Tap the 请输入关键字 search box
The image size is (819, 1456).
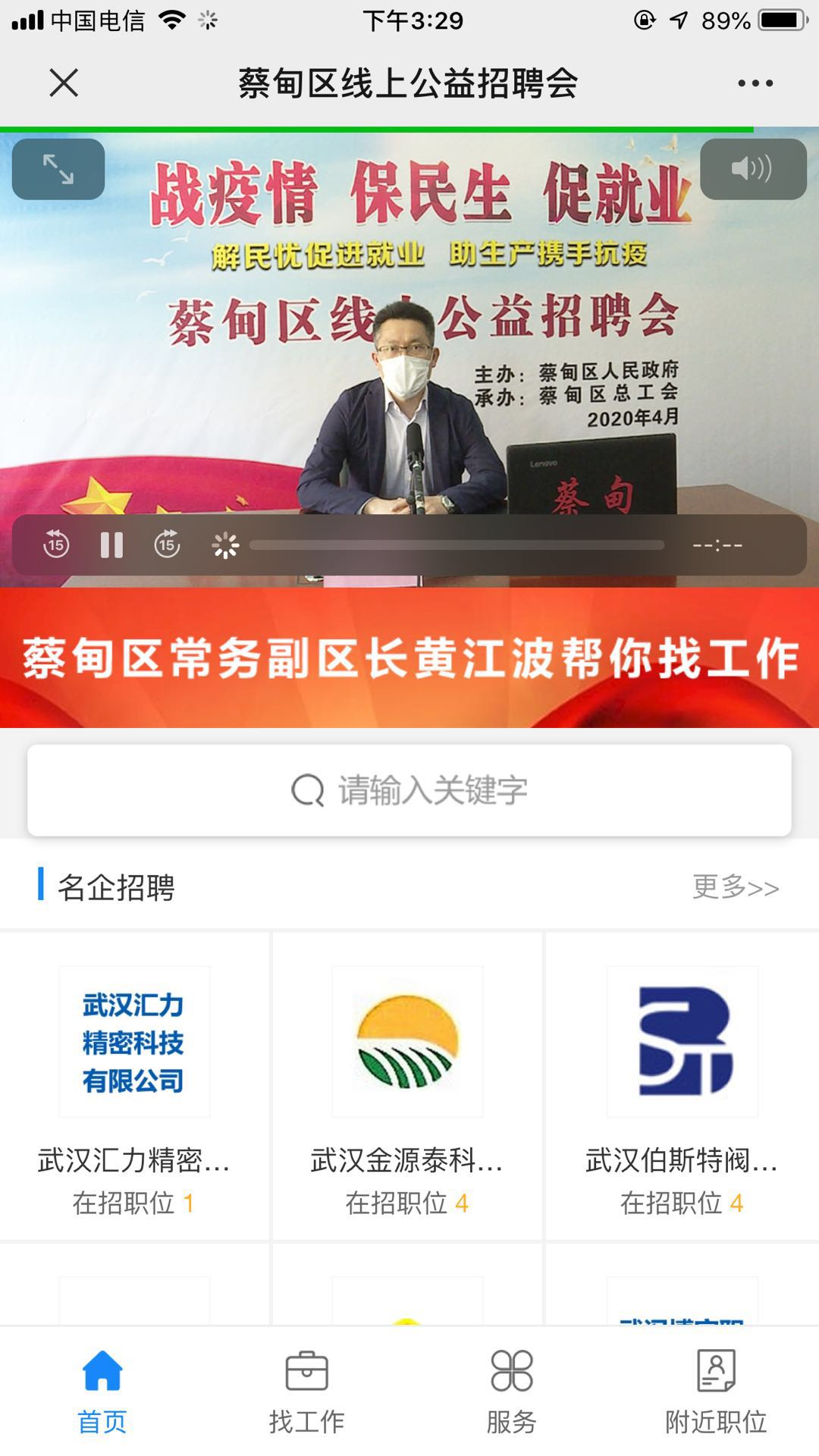click(409, 790)
